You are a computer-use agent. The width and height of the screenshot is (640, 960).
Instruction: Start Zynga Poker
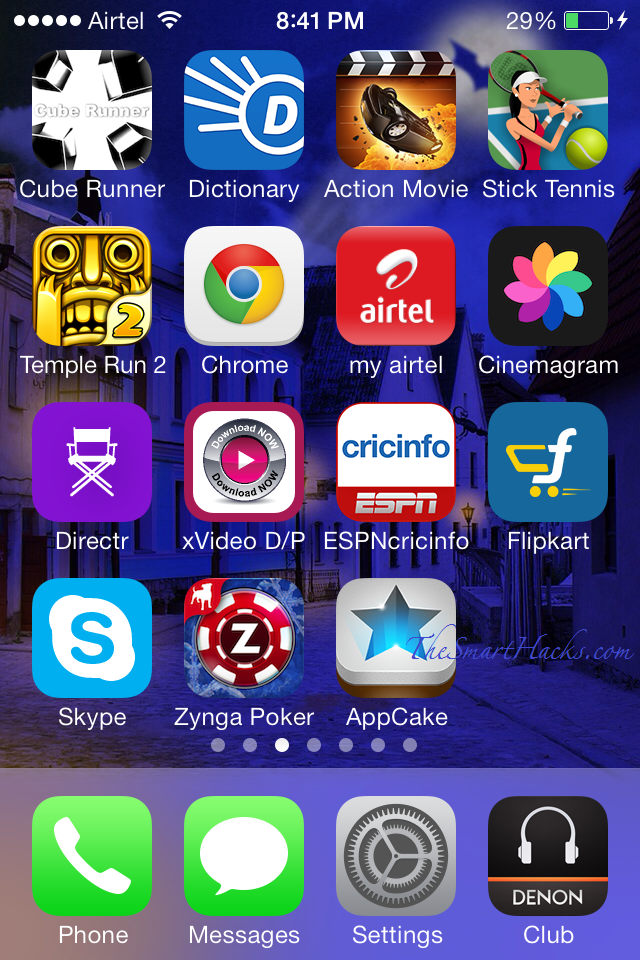click(x=244, y=638)
